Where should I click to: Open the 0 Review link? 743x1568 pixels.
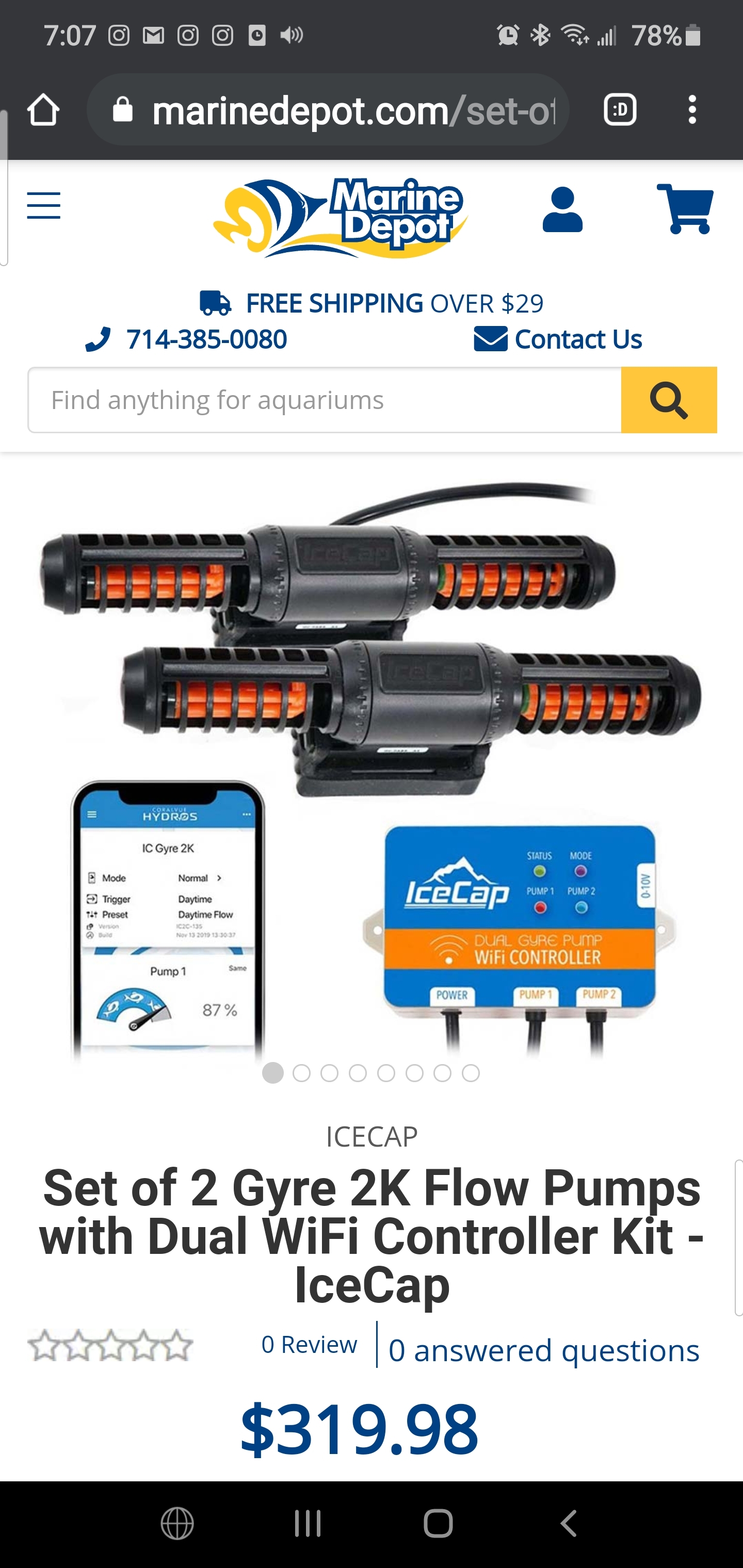[x=309, y=1345]
